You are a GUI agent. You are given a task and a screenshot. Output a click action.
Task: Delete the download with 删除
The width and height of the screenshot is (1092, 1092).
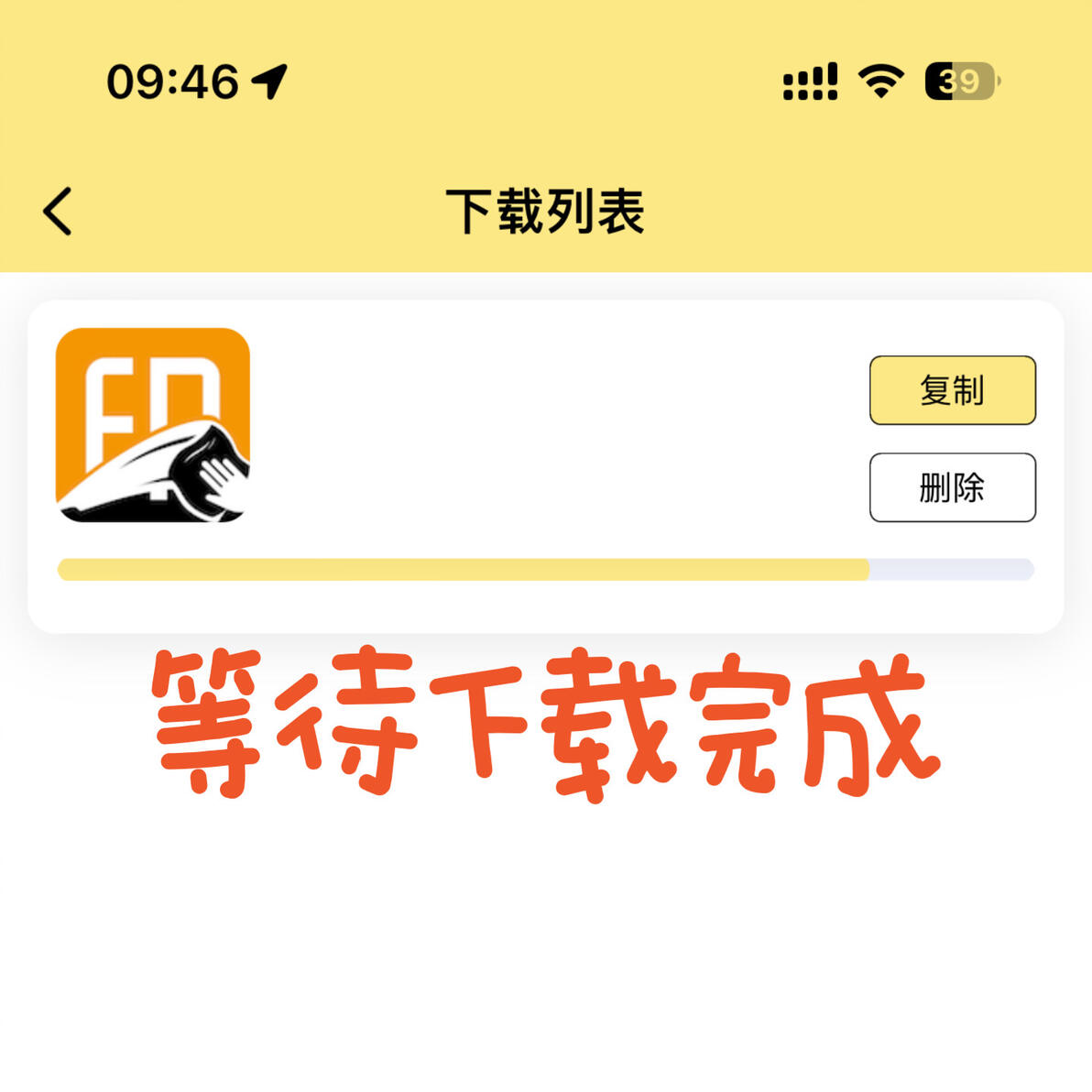click(x=952, y=487)
